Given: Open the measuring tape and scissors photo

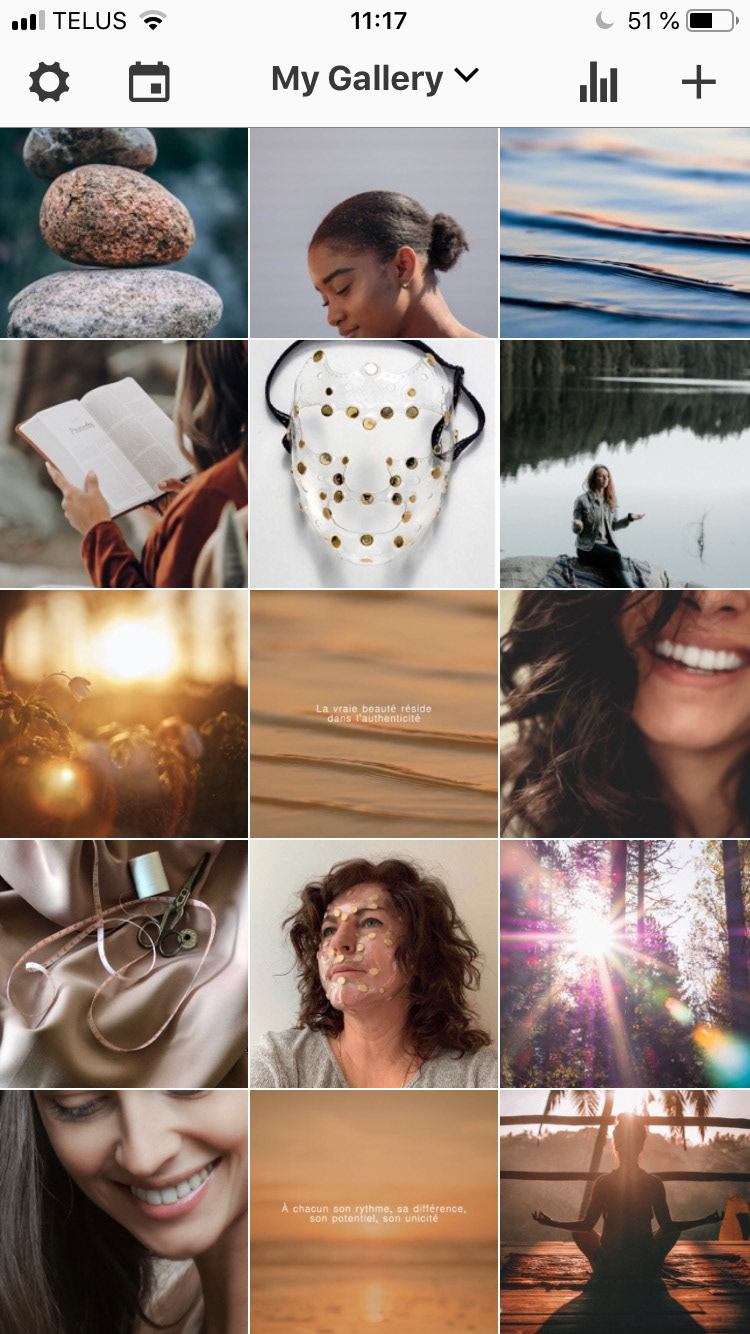Looking at the screenshot, I should coord(124,964).
